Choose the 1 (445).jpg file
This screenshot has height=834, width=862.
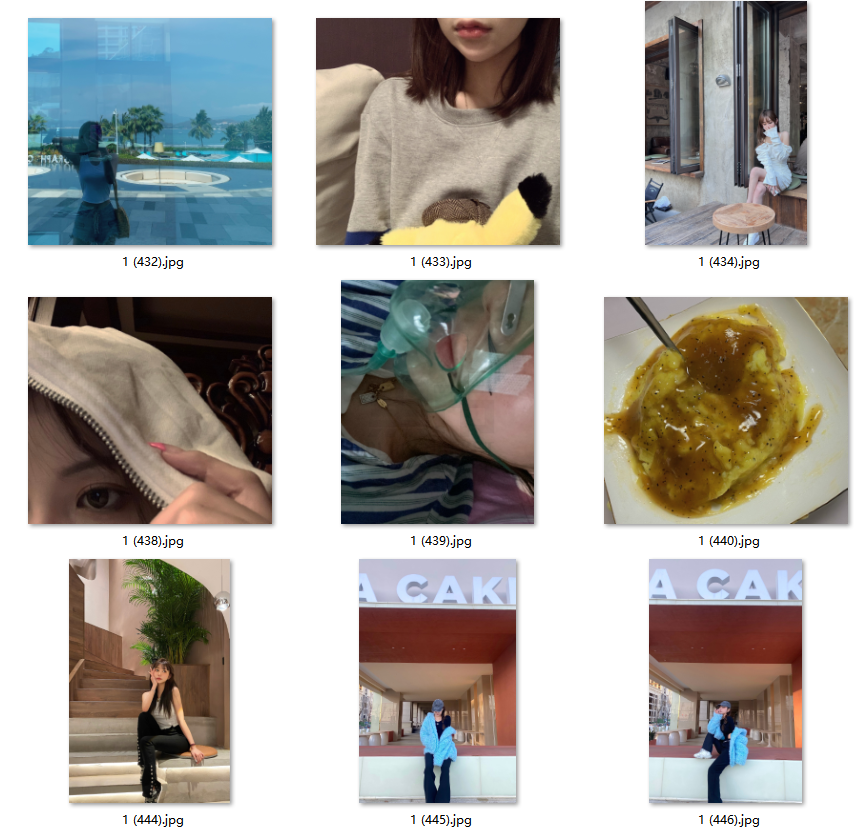click(x=438, y=680)
